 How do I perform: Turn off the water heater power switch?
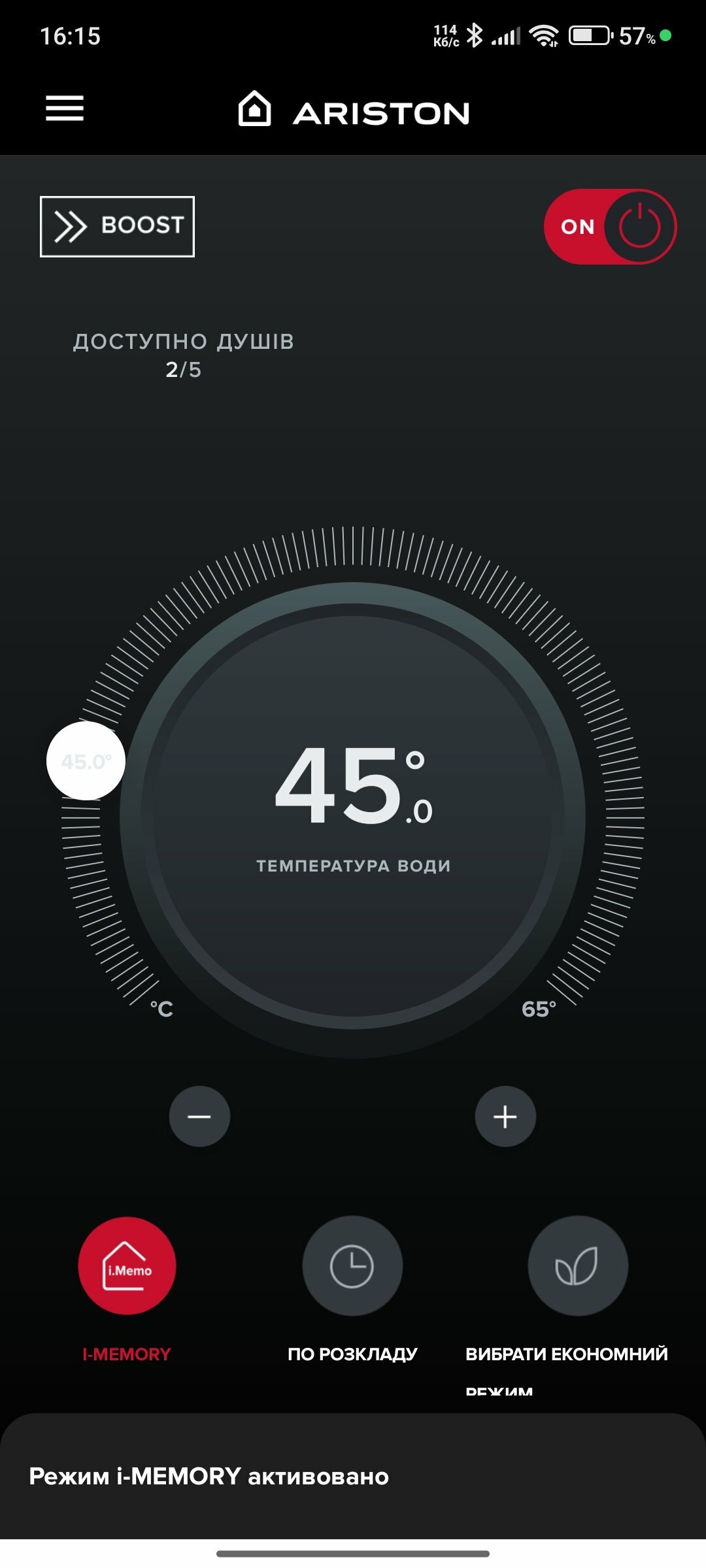[x=610, y=227]
